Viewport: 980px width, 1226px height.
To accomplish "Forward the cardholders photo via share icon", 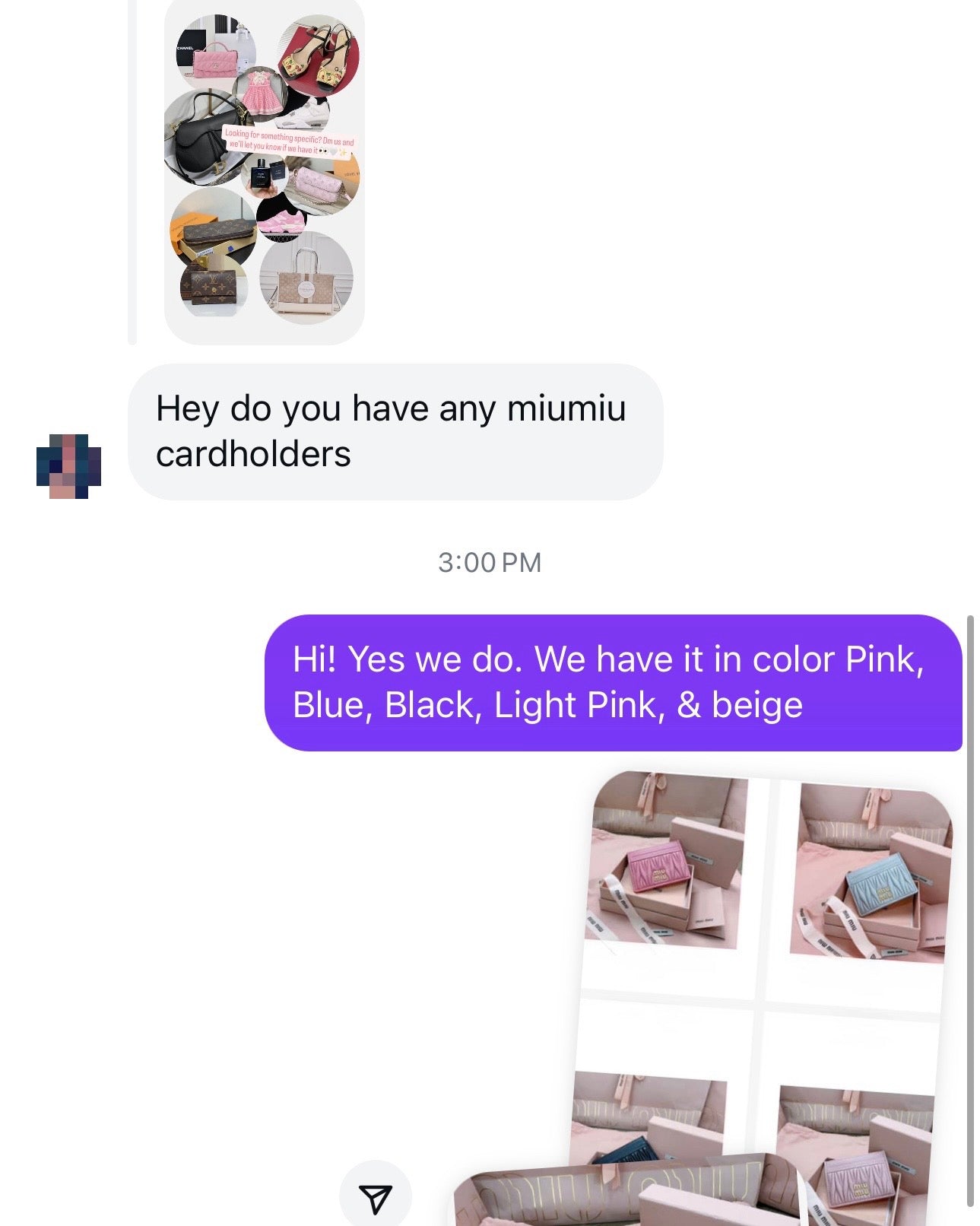I will point(375,1198).
